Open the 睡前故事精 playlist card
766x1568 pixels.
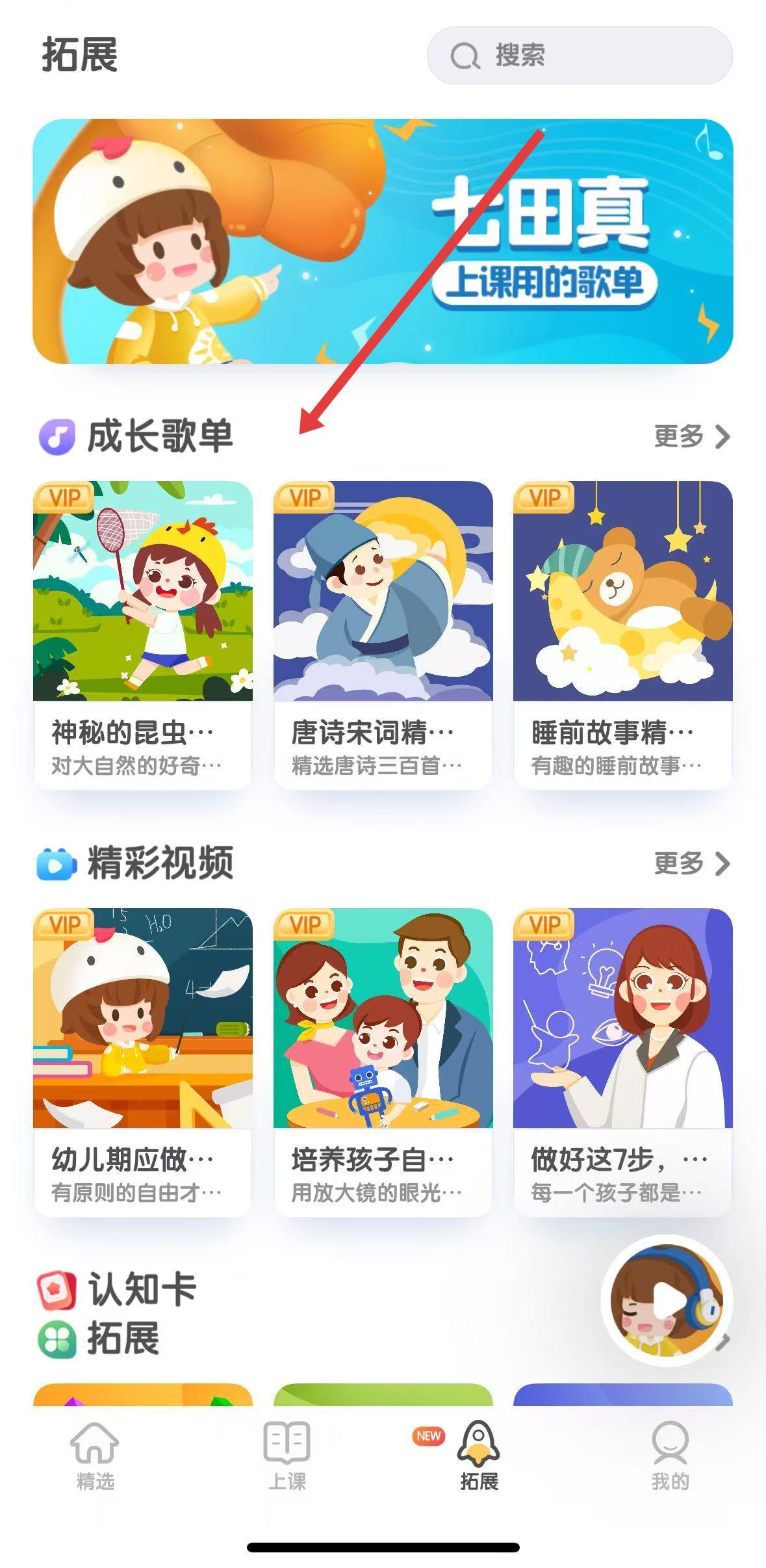pyautogui.click(x=622, y=634)
